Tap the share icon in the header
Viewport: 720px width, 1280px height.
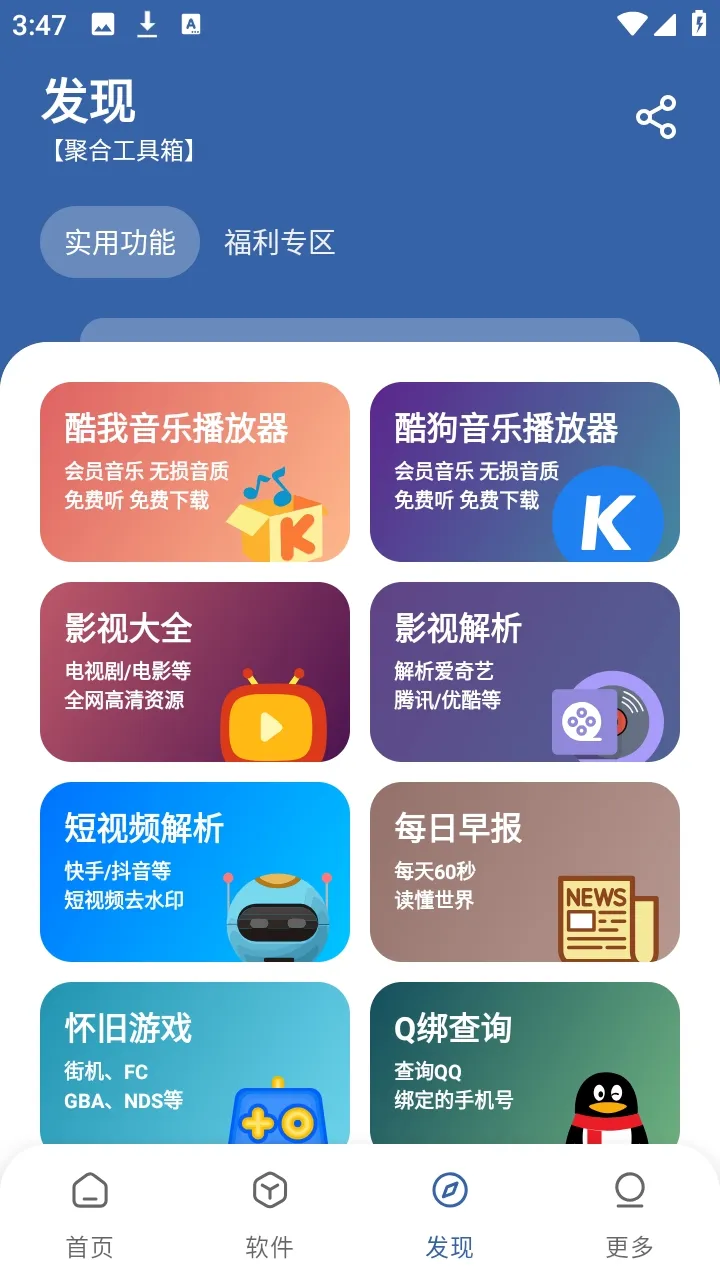tap(656, 118)
